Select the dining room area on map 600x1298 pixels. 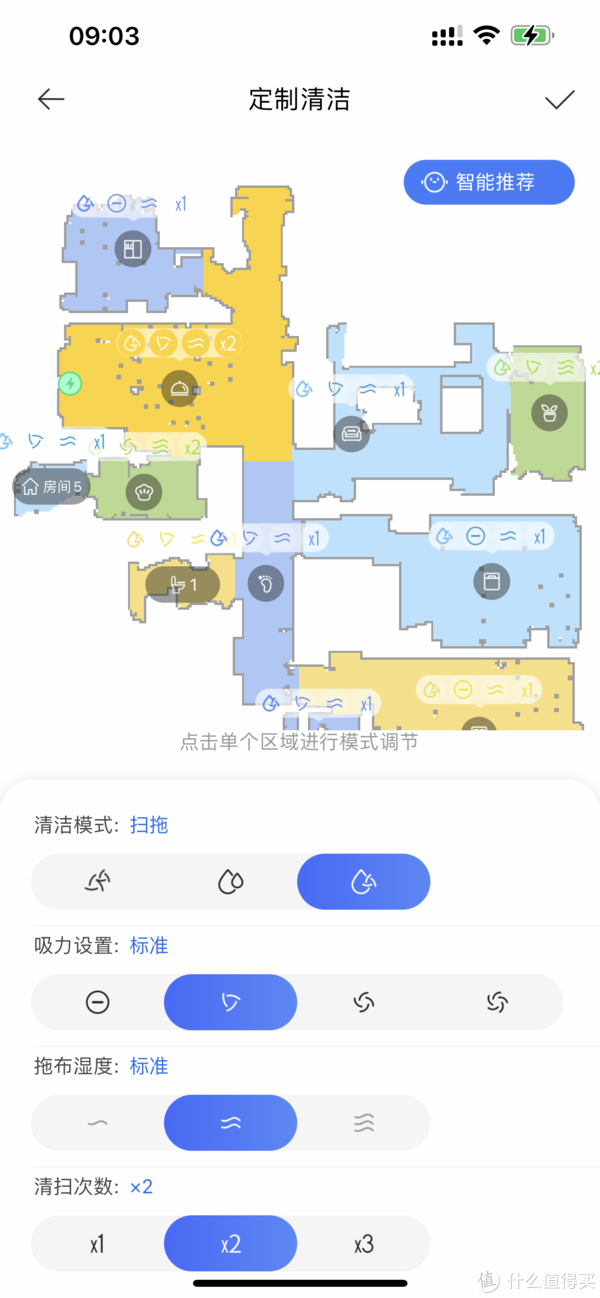coord(180,388)
